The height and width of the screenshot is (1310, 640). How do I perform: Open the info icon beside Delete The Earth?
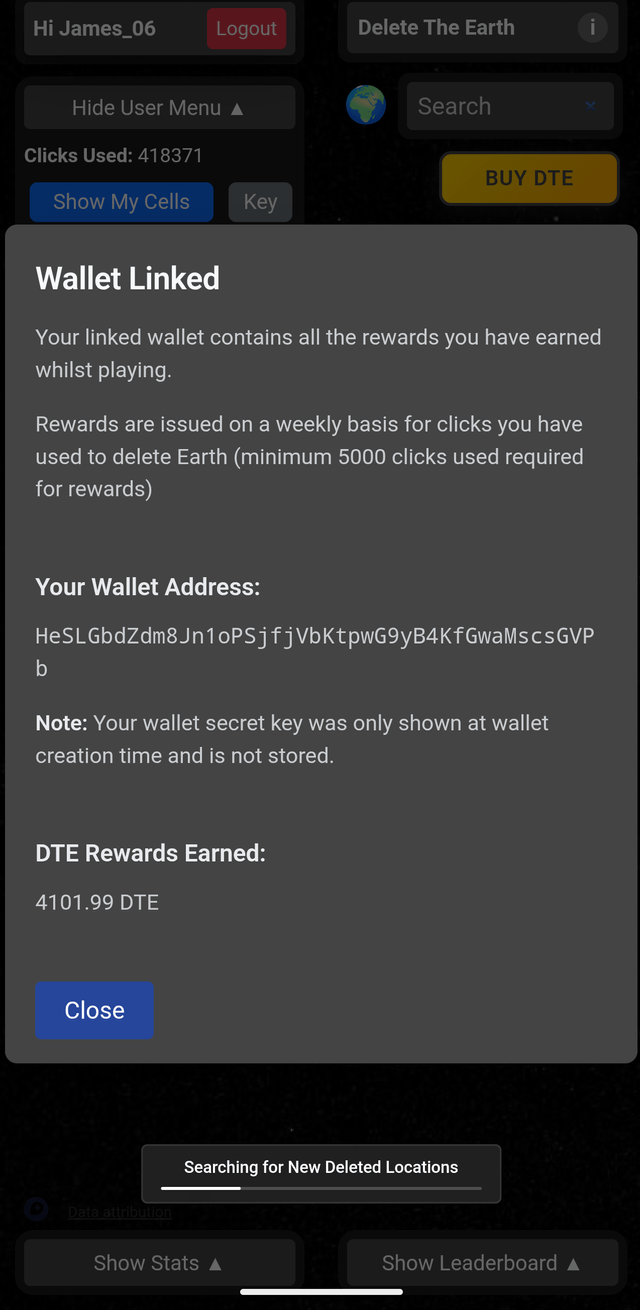pos(592,28)
